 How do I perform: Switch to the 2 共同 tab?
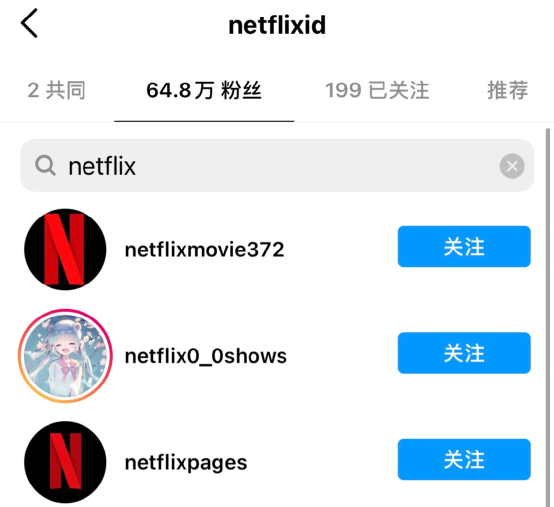pyautogui.click(x=57, y=90)
